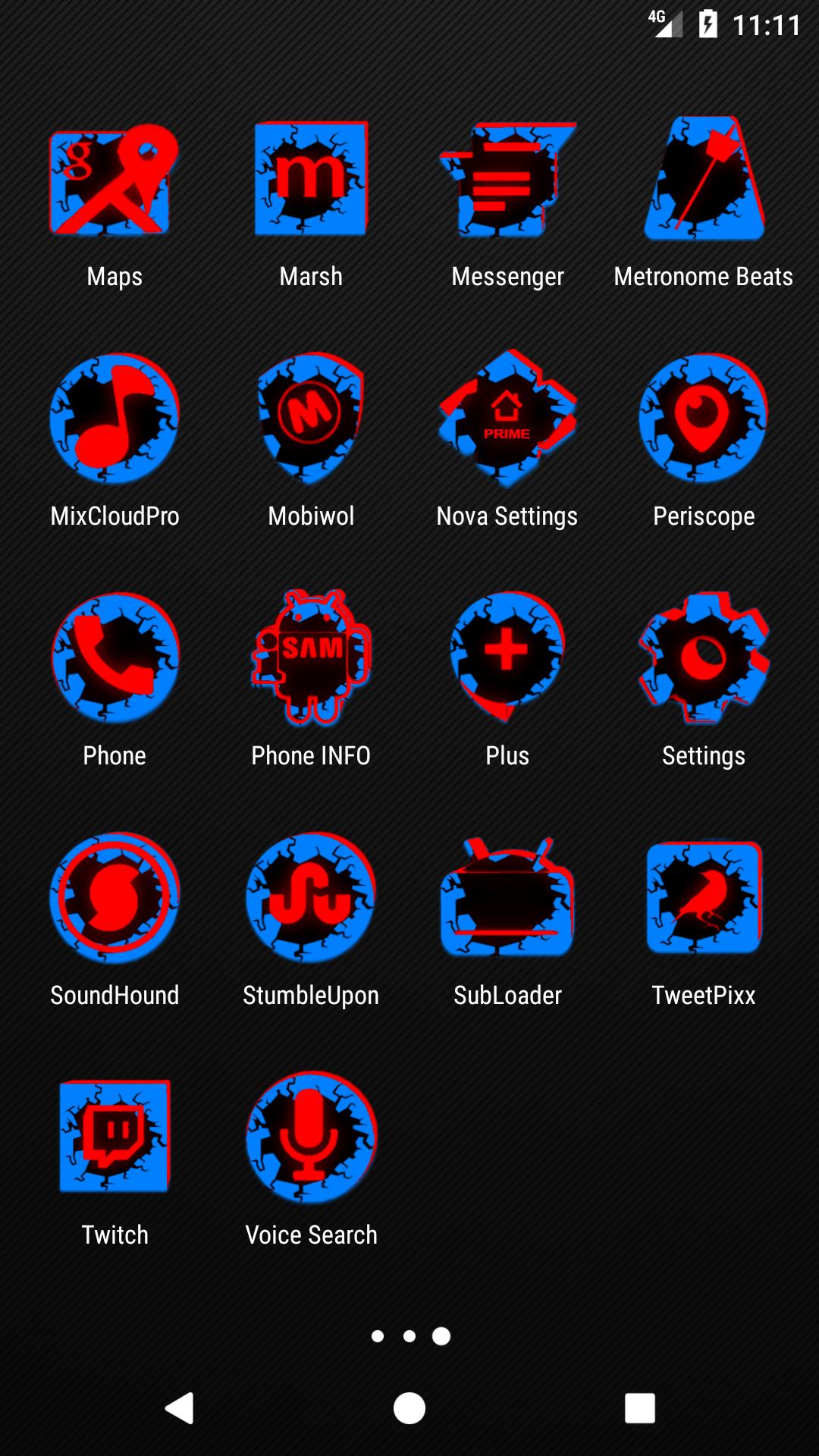This screenshot has height=1456, width=819.
Task: Launch Periscope
Action: tap(704, 419)
